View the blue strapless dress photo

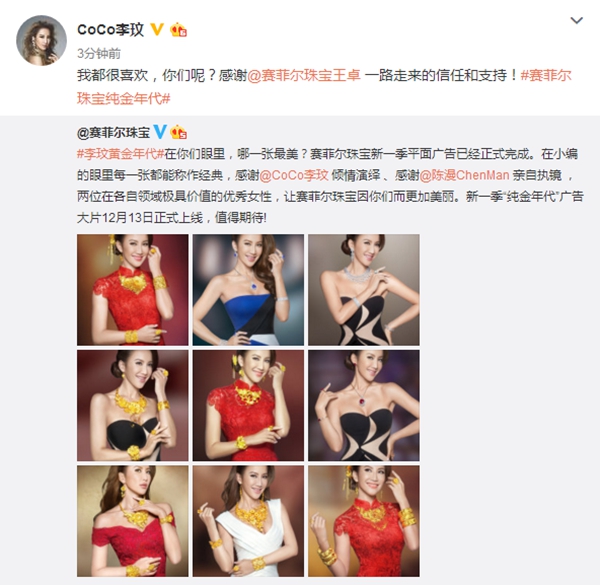click(x=247, y=289)
